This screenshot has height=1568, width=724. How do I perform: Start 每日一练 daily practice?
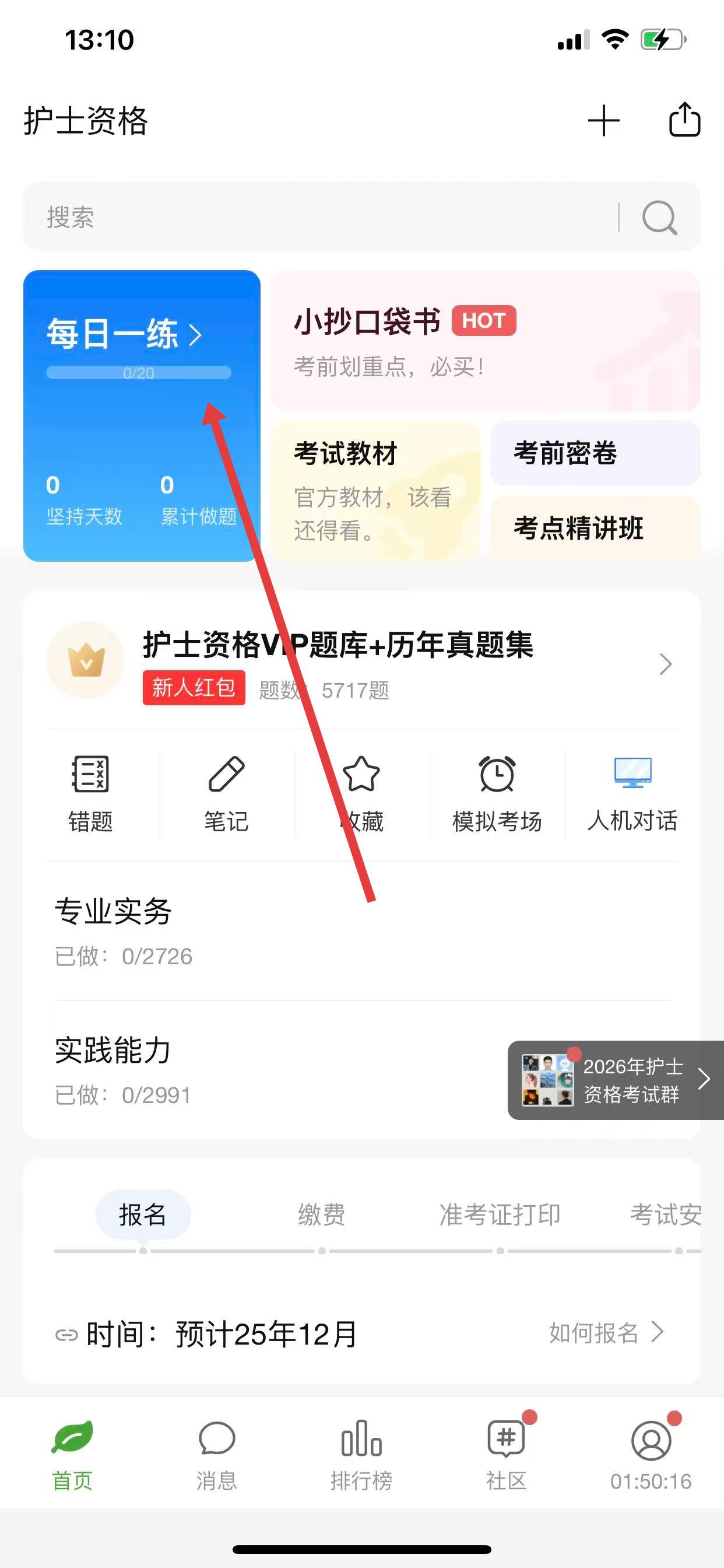pyautogui.click(x=124, y=334)
